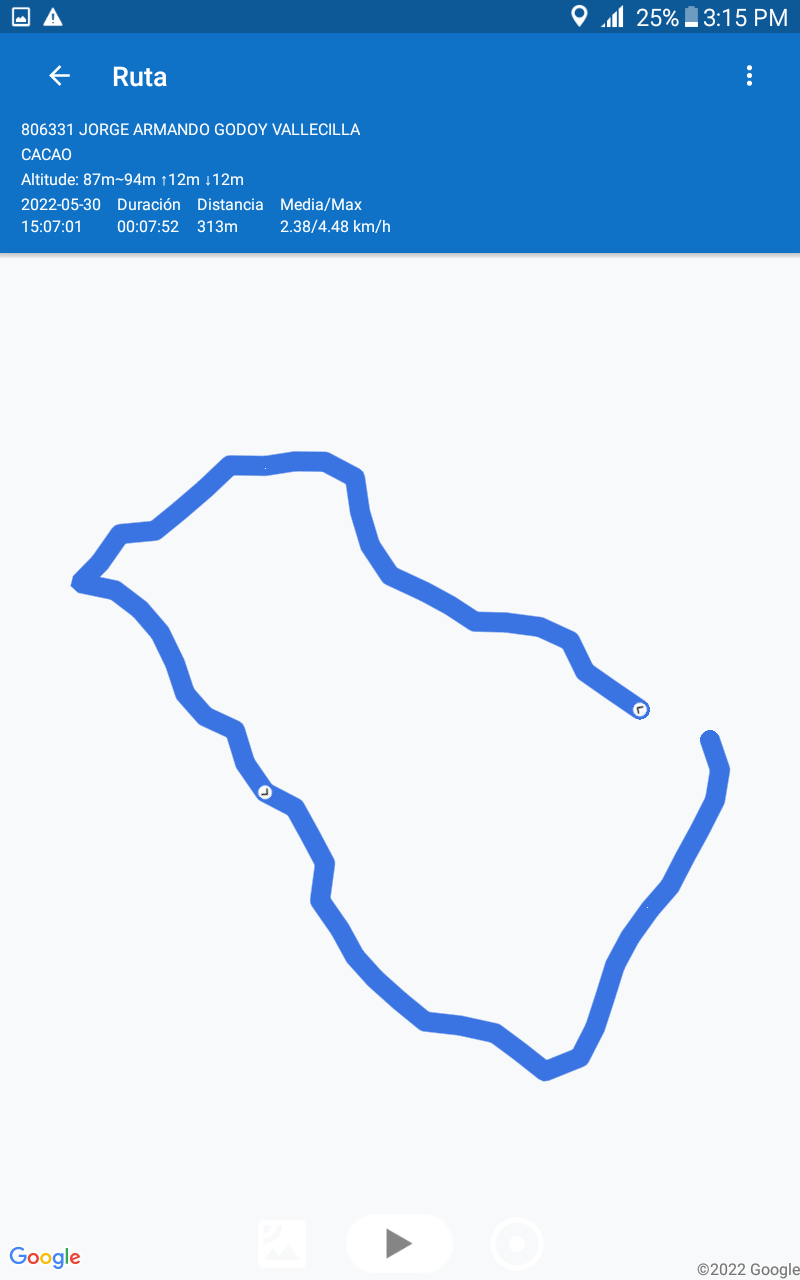
Task: Play the route animation
Action: (399, 1243)
